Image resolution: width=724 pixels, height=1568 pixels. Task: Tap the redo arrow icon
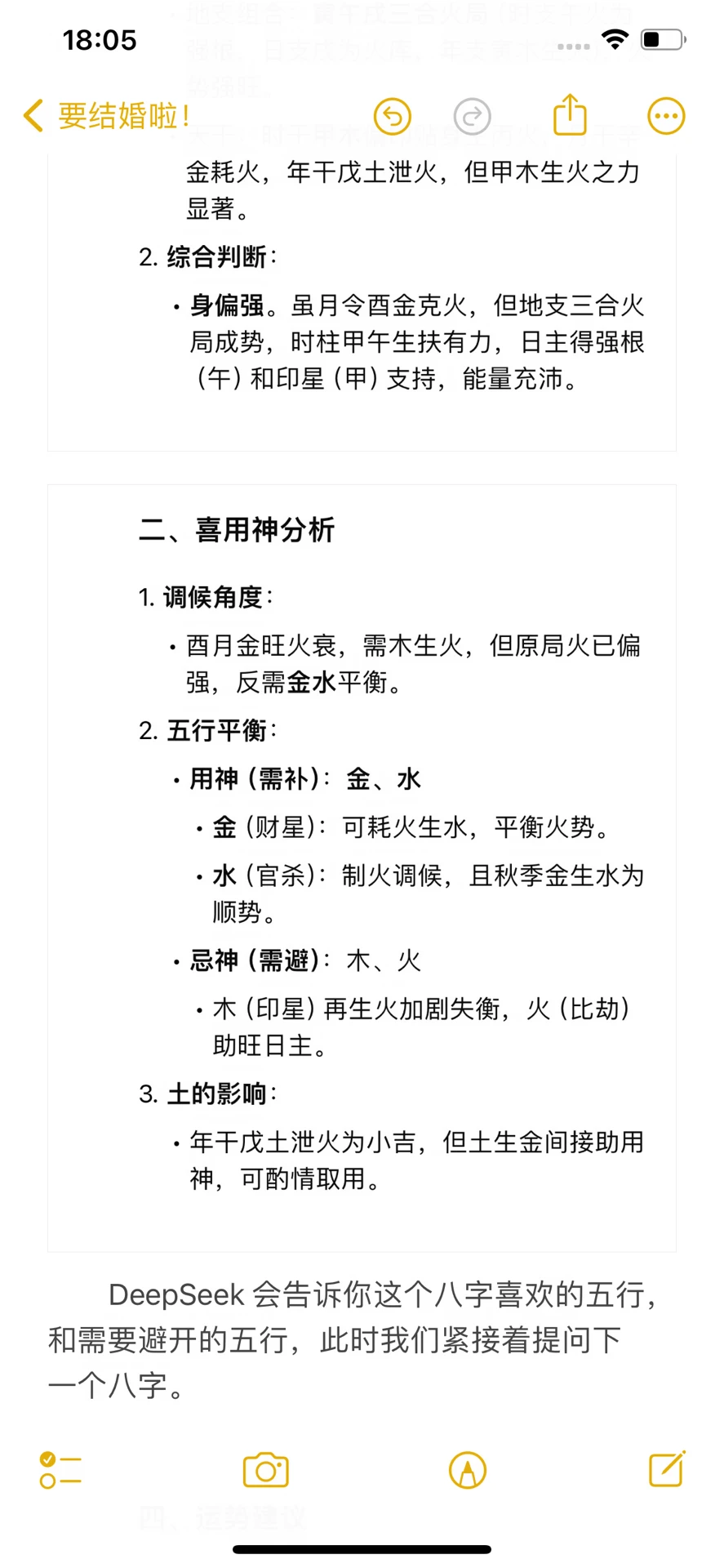click(x=472, y=116)
